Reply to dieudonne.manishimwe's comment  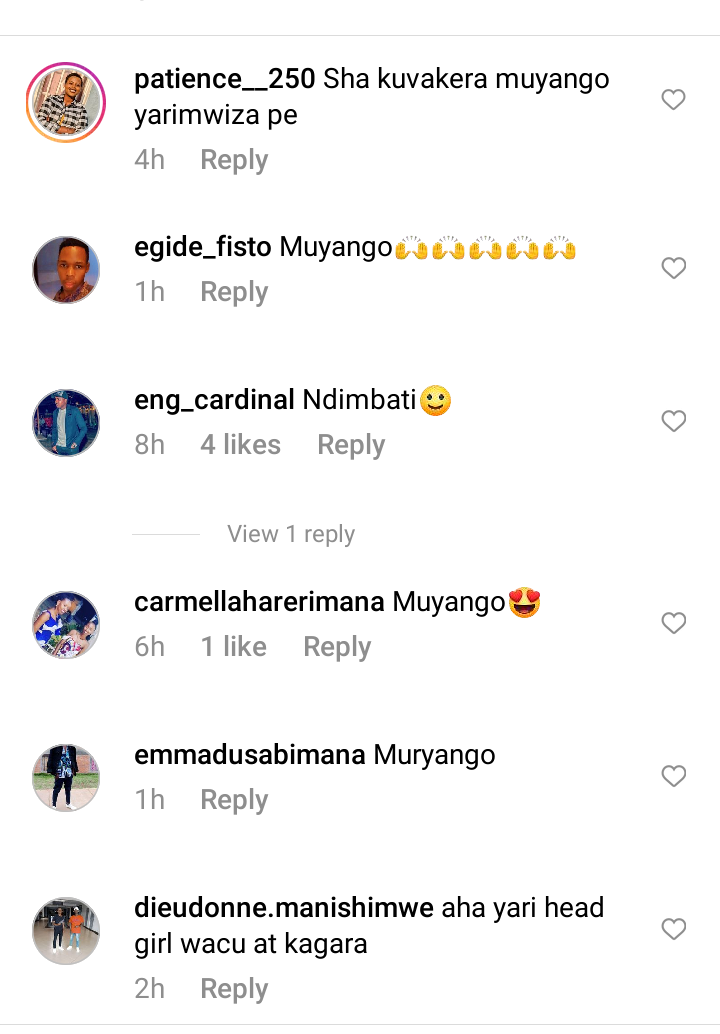[x=234, y=989]
